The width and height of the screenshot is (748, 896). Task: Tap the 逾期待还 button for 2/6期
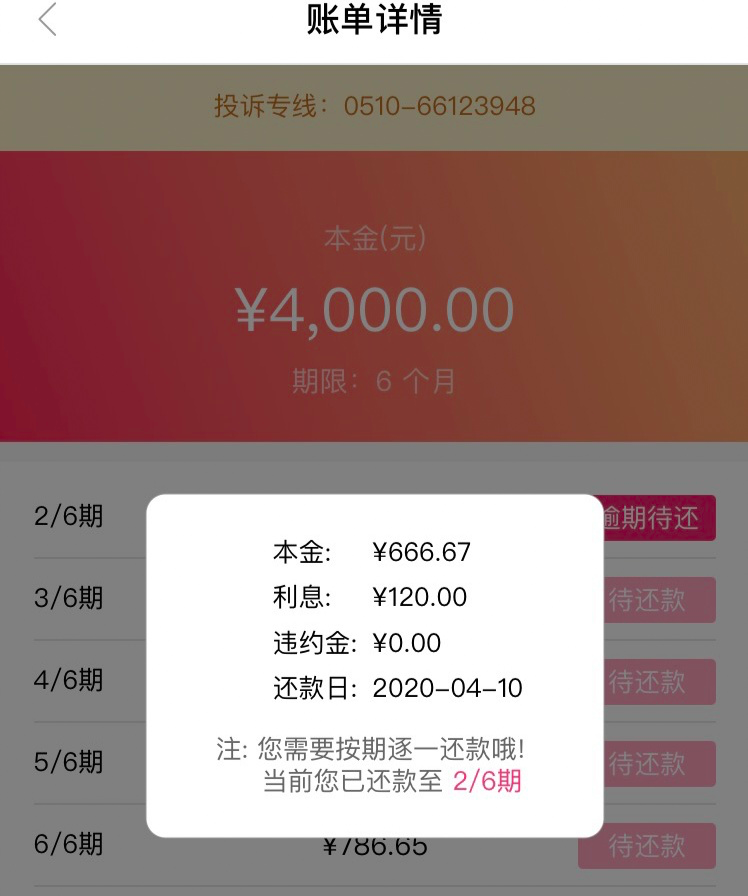660,518
